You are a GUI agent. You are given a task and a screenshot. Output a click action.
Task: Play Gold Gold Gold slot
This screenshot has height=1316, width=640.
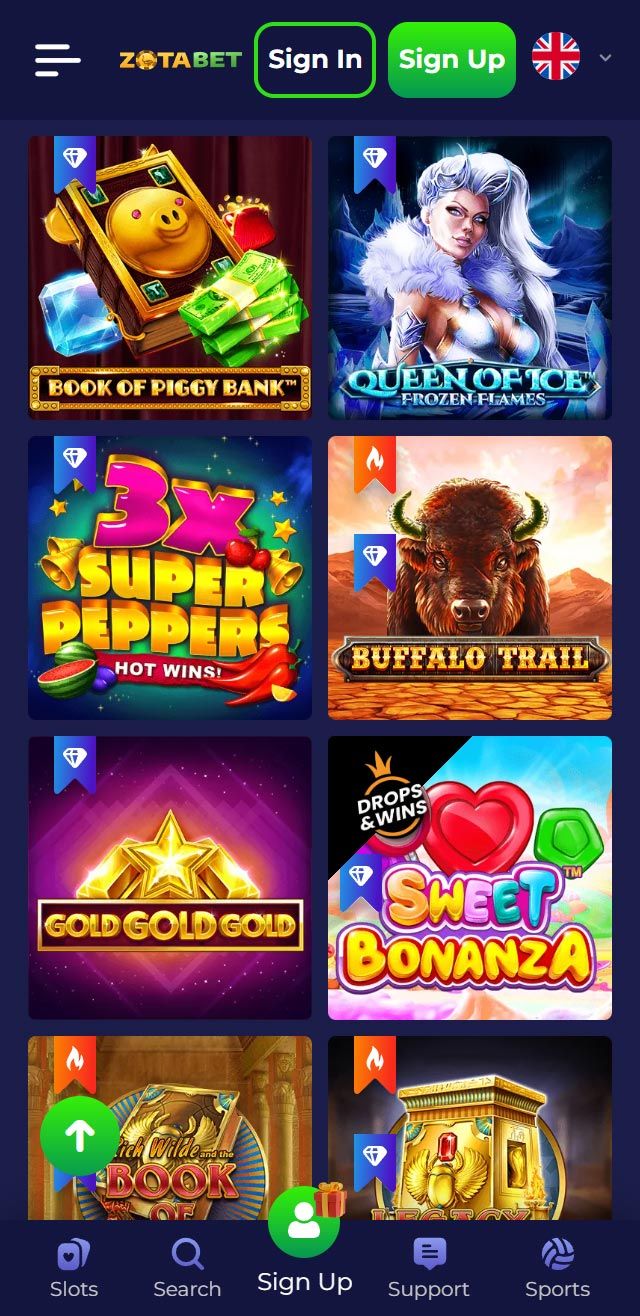pos(170,878)
